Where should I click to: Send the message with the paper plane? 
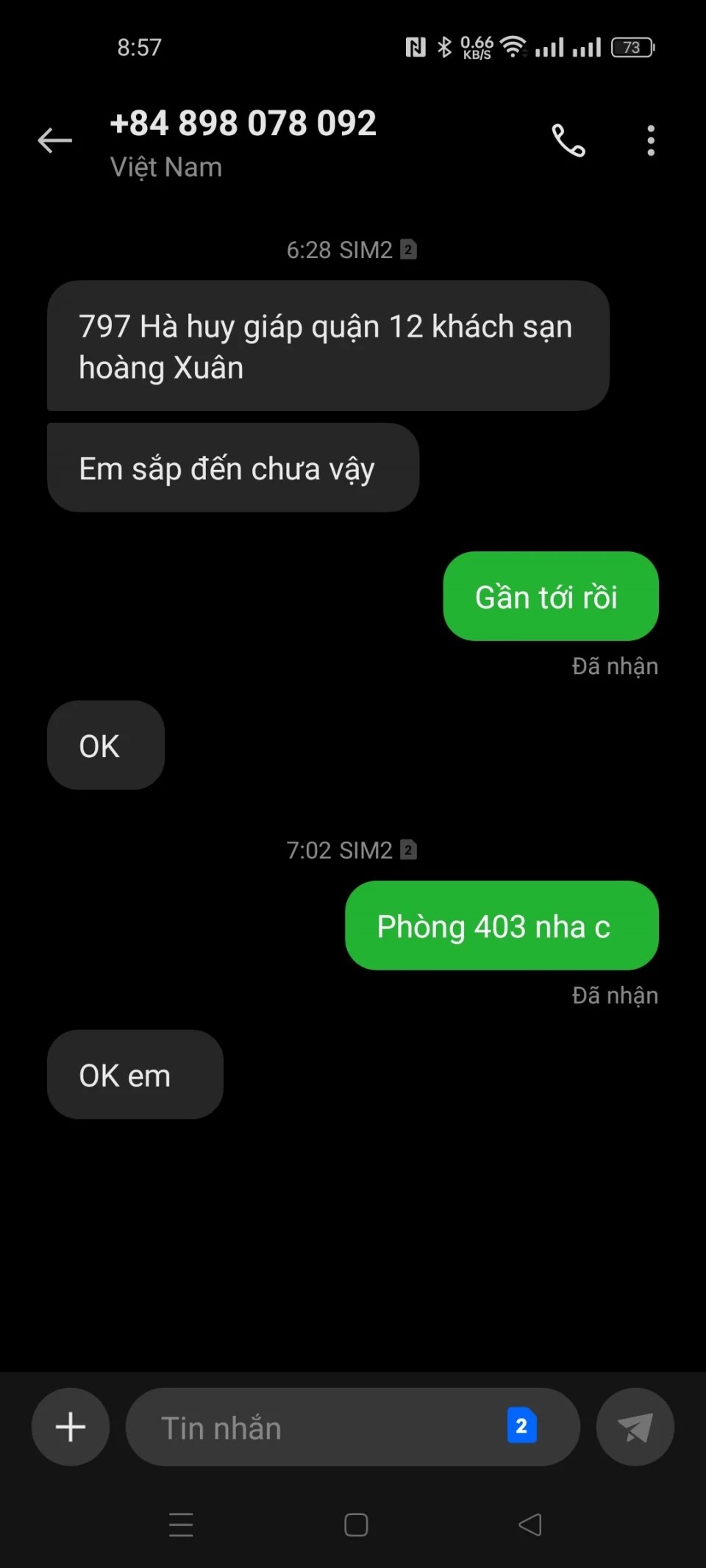click(635, 1427)
